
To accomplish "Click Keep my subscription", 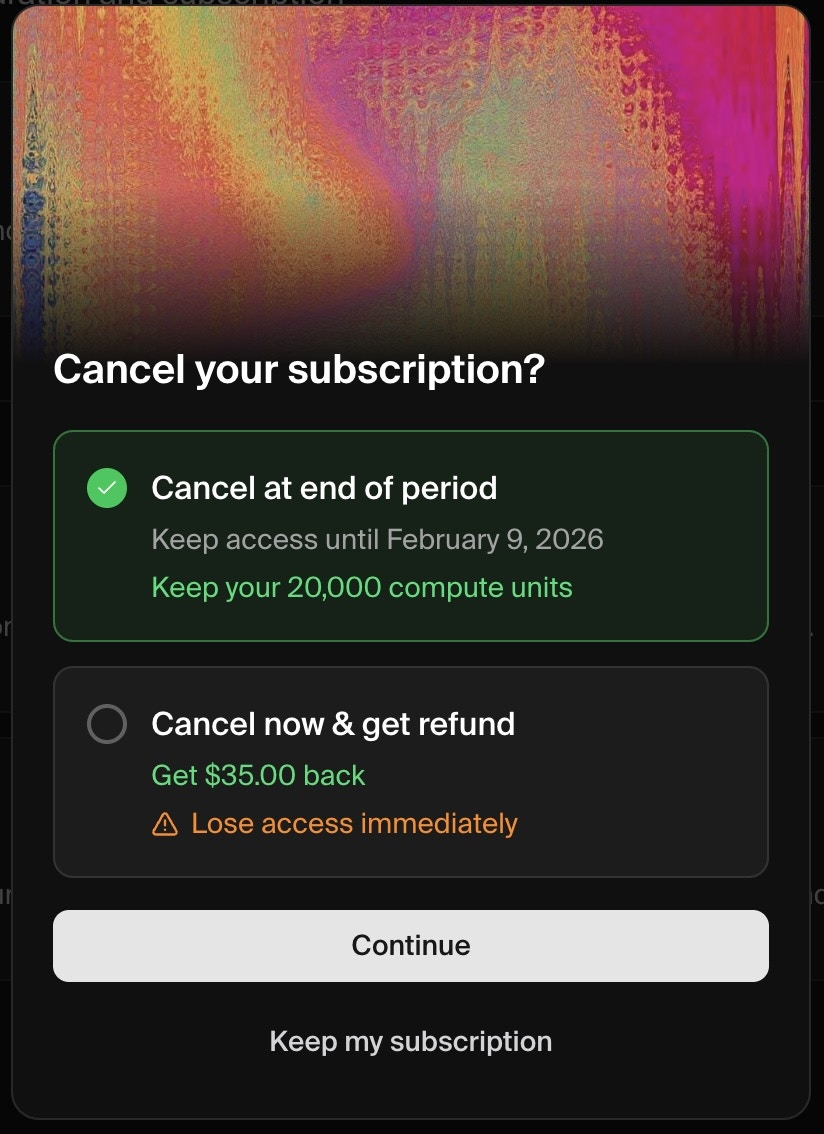I will (410, 1041).
